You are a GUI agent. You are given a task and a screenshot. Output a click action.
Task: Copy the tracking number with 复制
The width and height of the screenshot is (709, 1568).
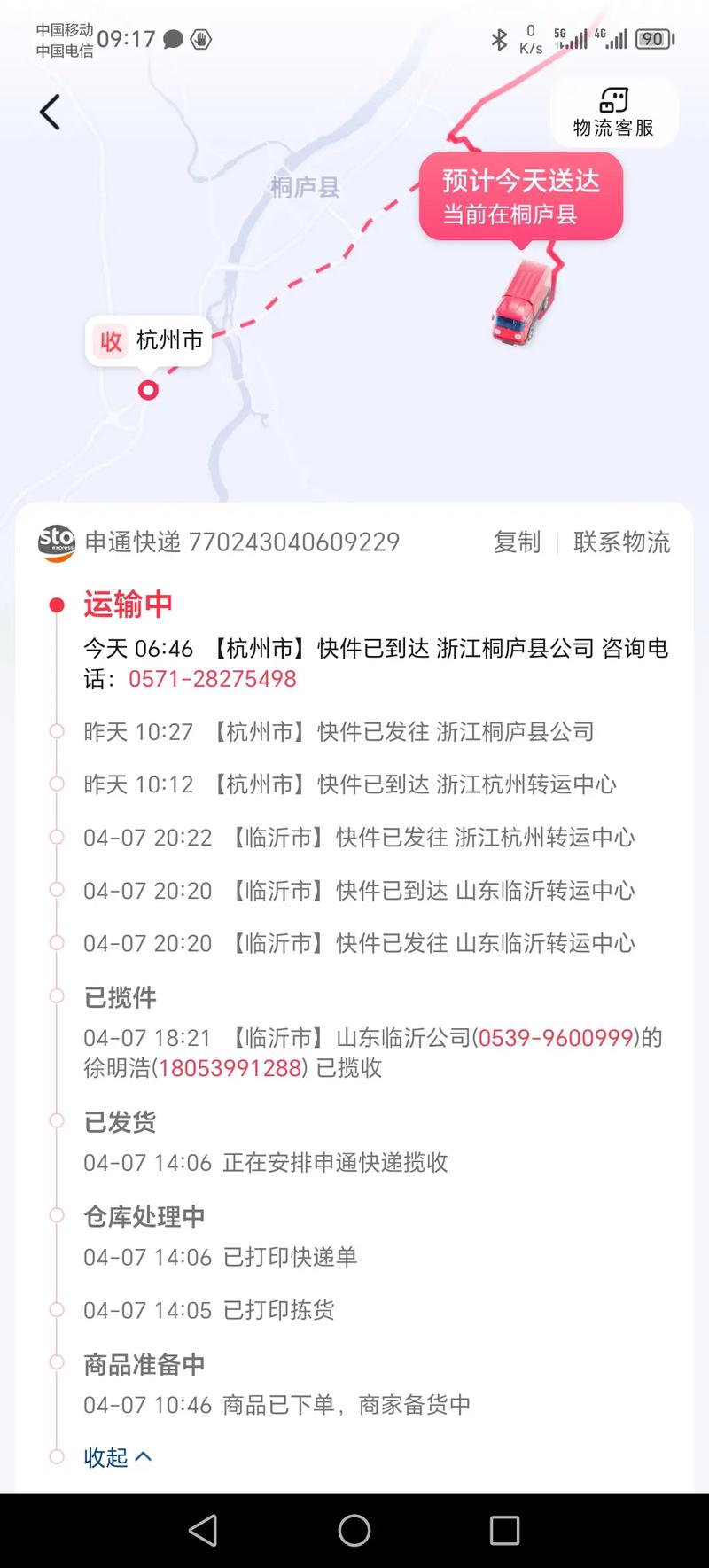517,542
